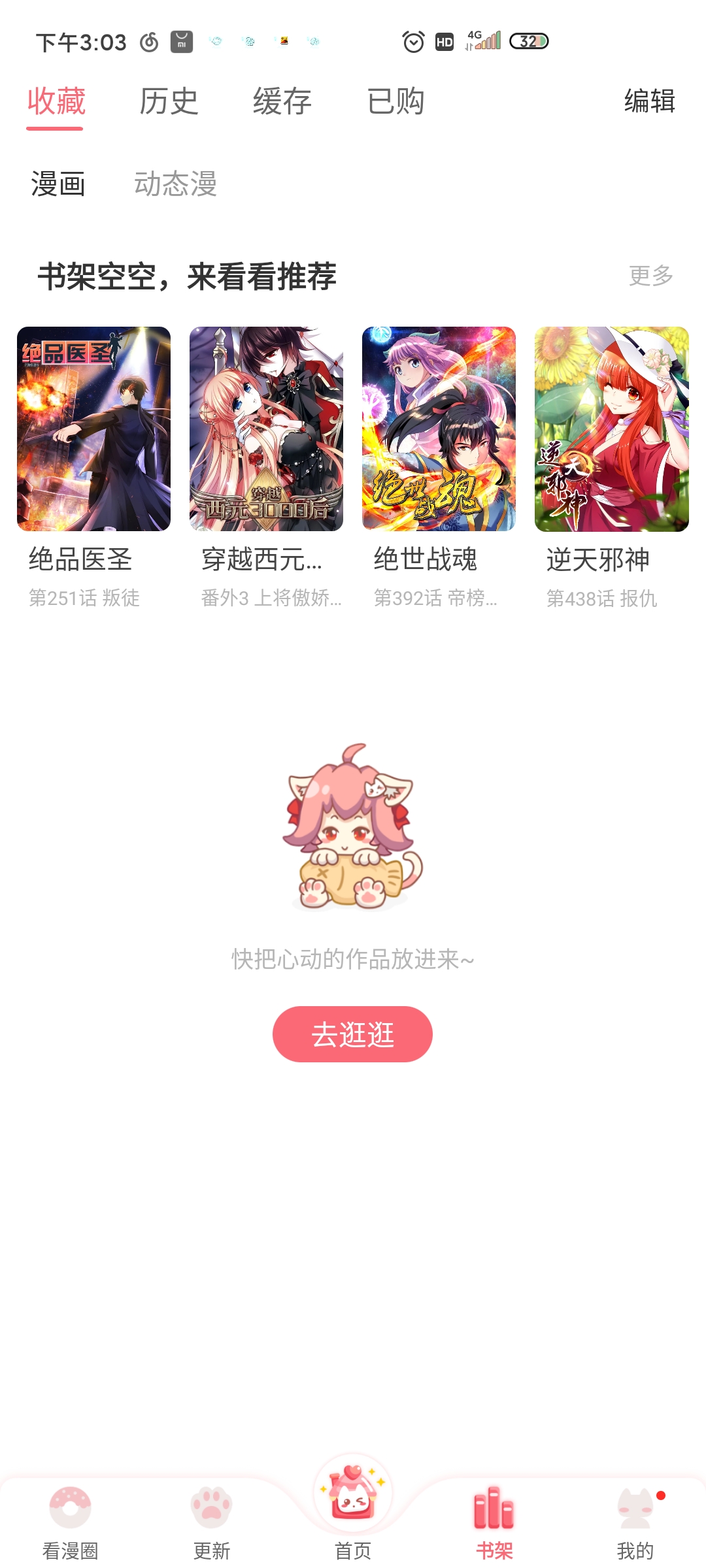Select the 收藏 favorites tab

coord(56,102)
